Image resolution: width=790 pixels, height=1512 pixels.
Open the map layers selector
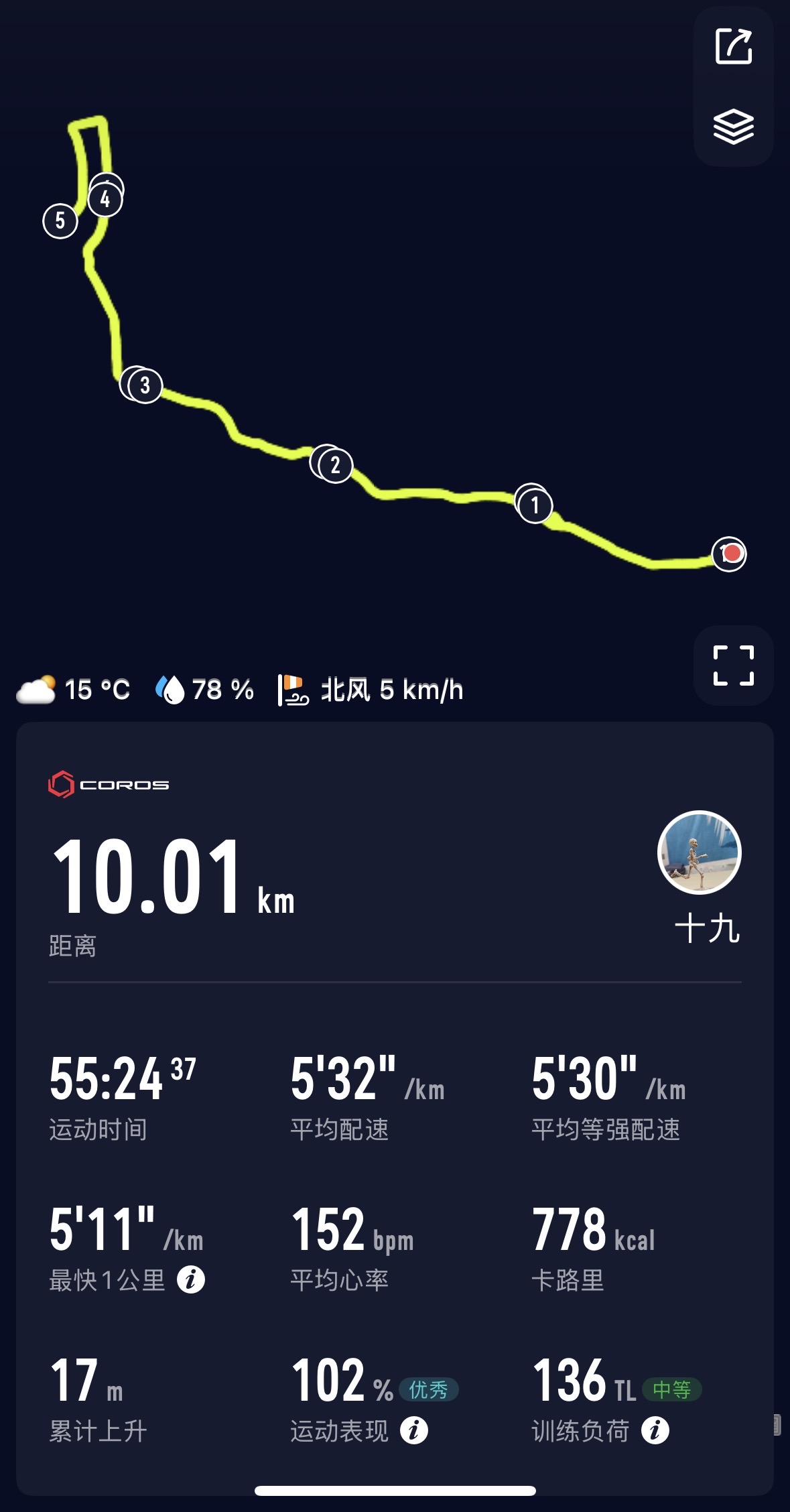point(734,126)
